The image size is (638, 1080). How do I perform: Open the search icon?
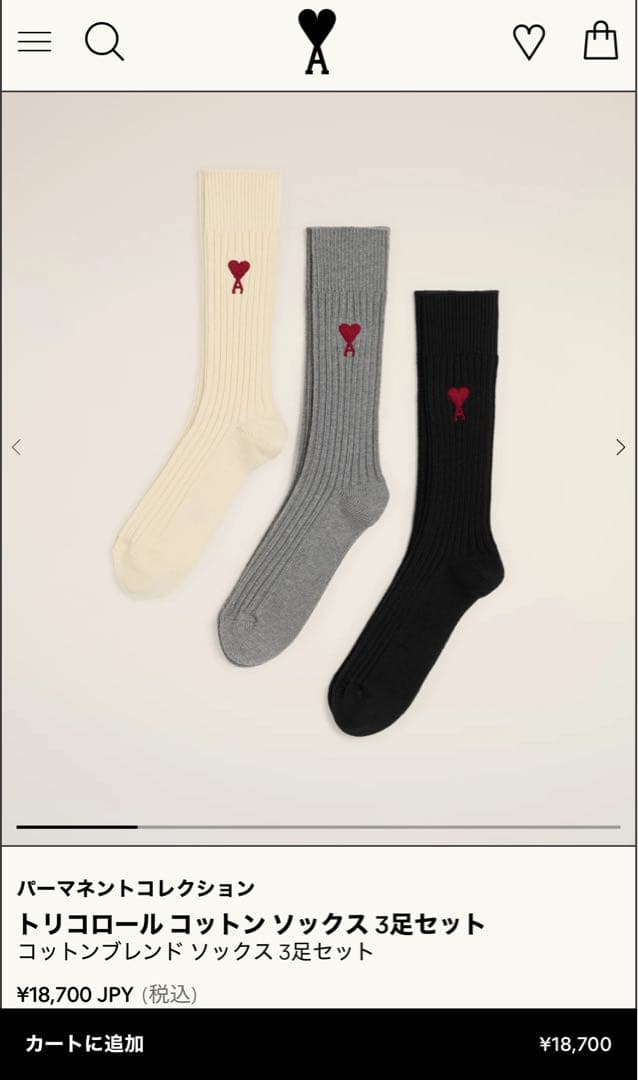pos(104,42)
